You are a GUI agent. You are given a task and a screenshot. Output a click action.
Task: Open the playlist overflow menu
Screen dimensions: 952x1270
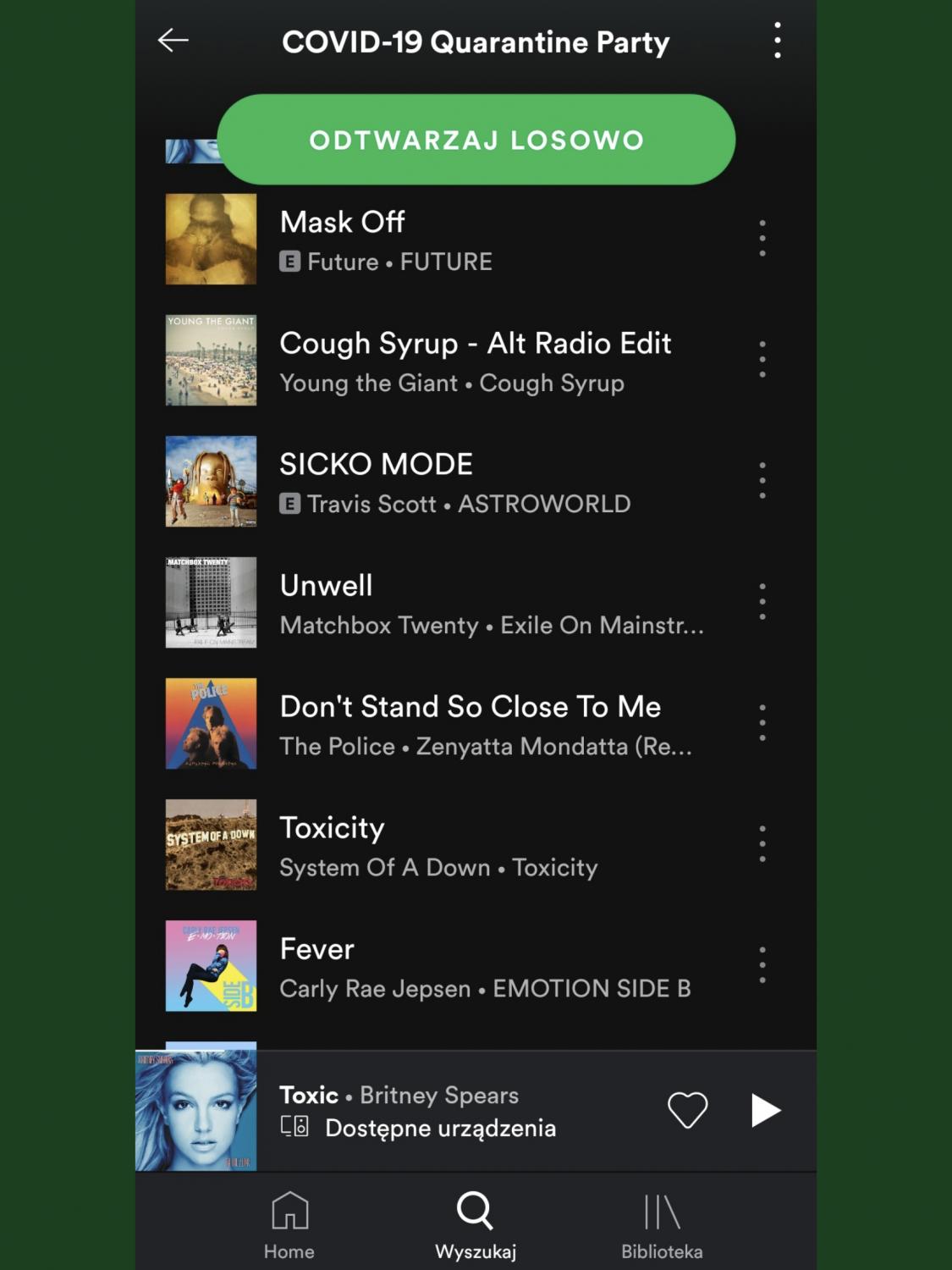[x=777, y=41]
